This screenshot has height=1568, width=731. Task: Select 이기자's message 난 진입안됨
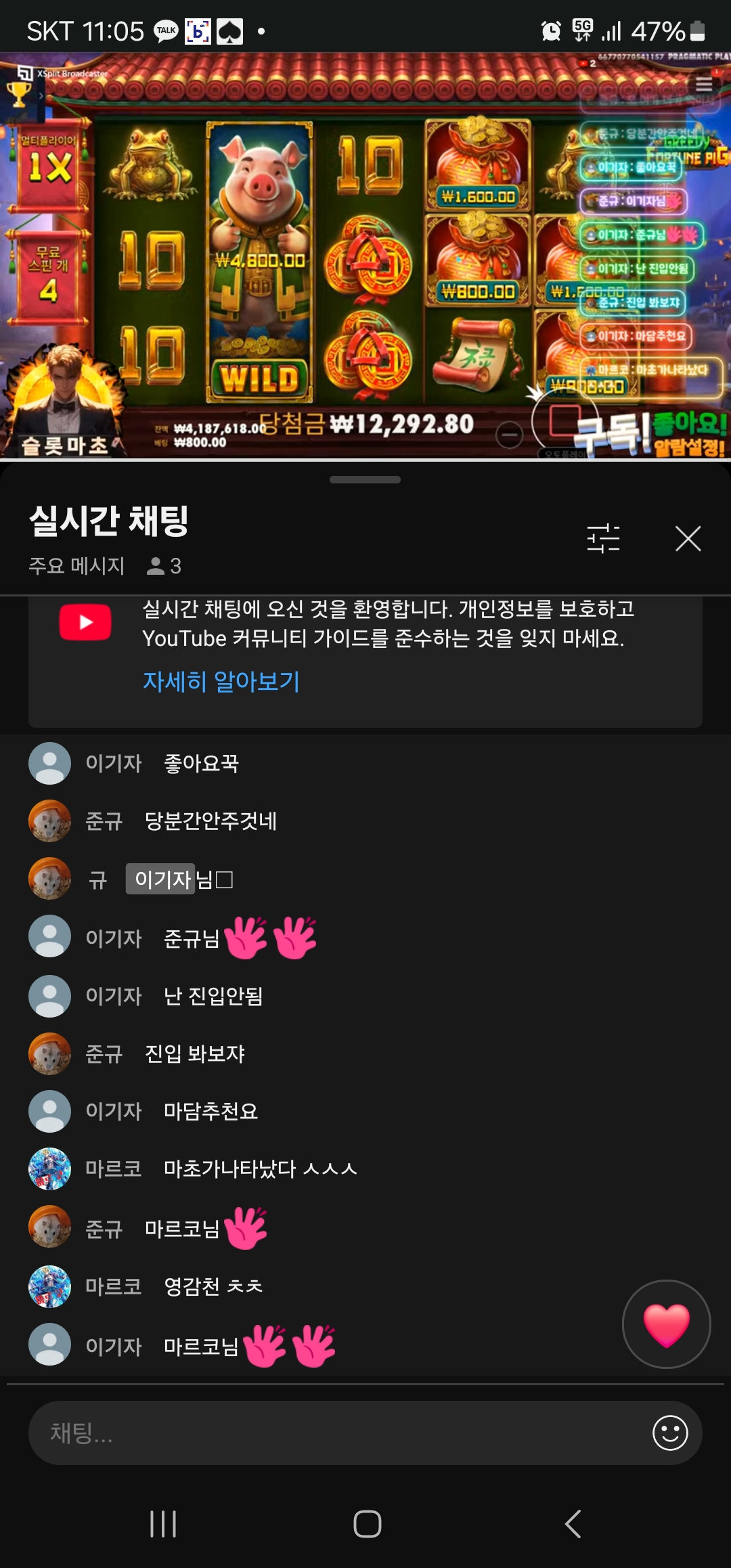click(213, 996)
